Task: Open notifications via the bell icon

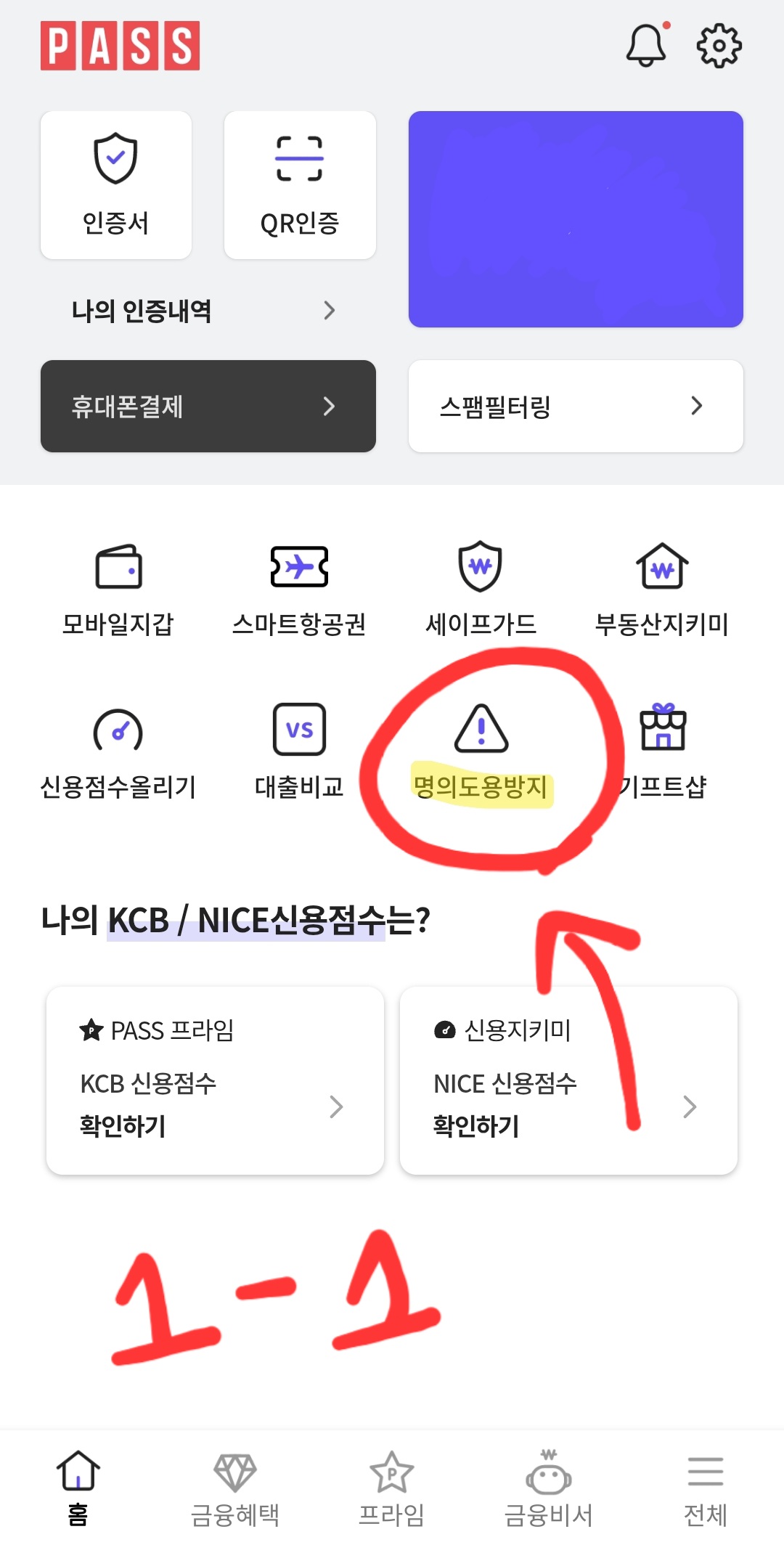Action: coord(646,45)
